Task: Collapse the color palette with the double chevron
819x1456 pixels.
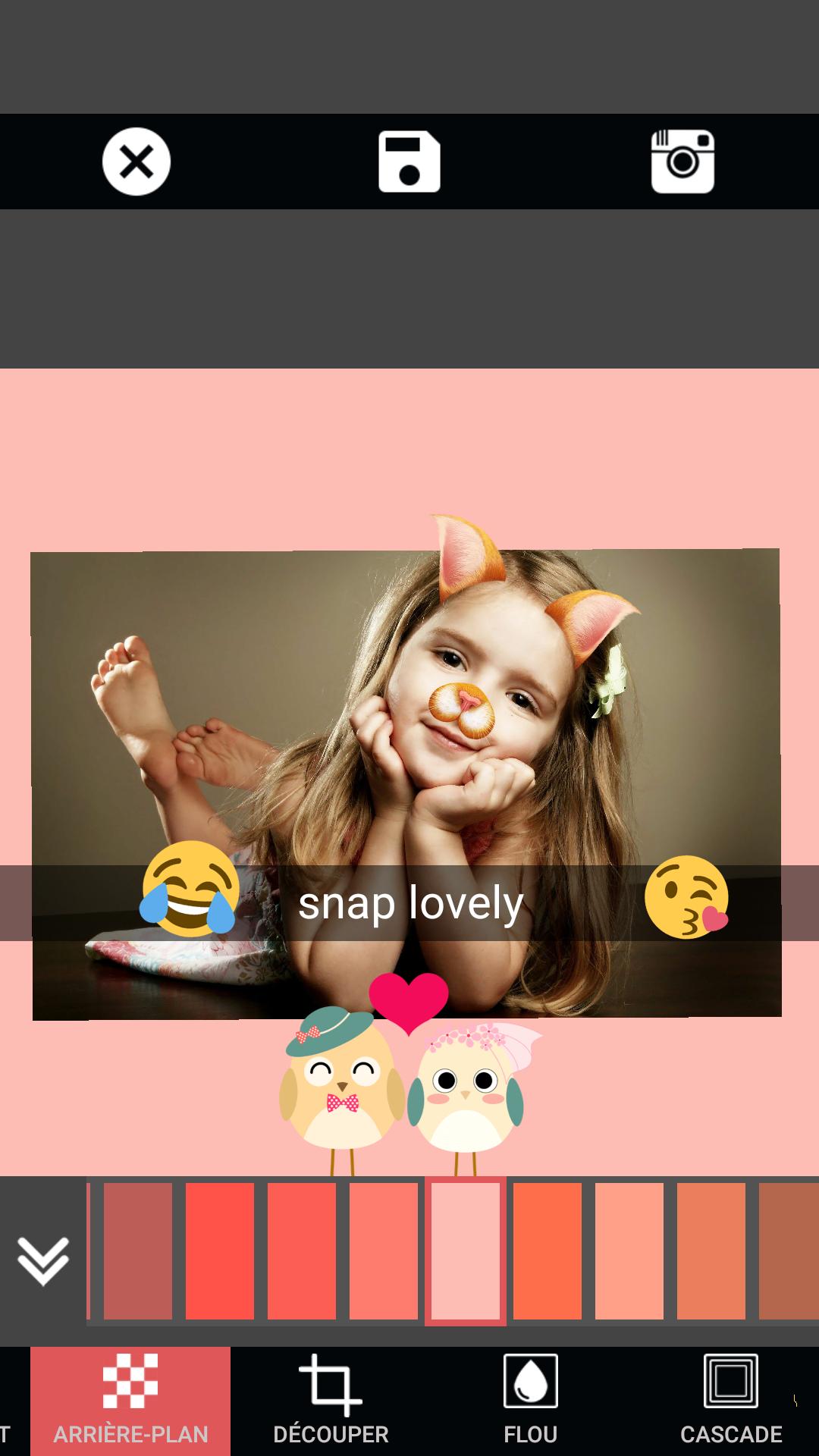Action: tap(43, 1261)
